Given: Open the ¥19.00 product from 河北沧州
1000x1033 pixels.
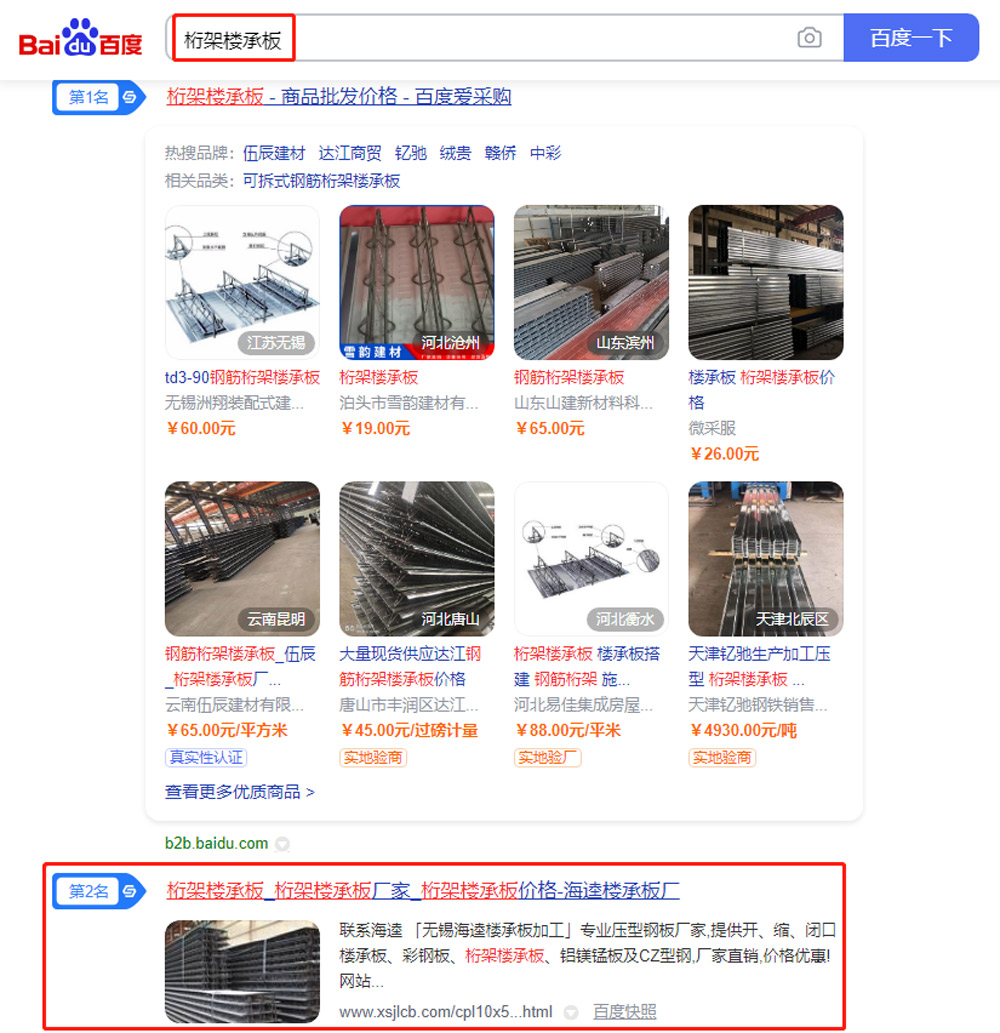Looking at the screenshot, I should pyautogui.click(x=416, y=283).
